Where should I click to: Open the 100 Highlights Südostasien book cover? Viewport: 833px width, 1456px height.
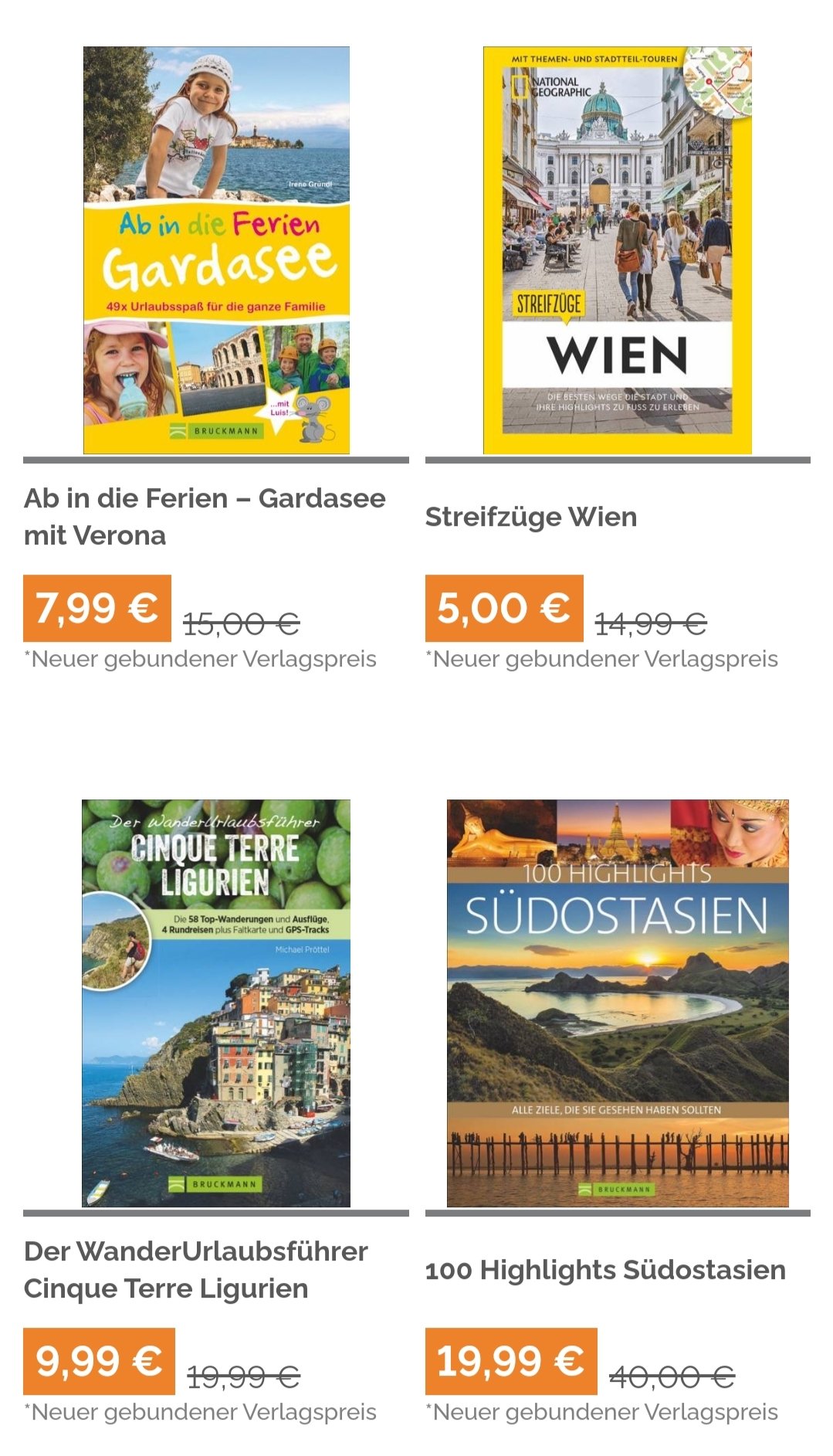[x=618, y=1003]
